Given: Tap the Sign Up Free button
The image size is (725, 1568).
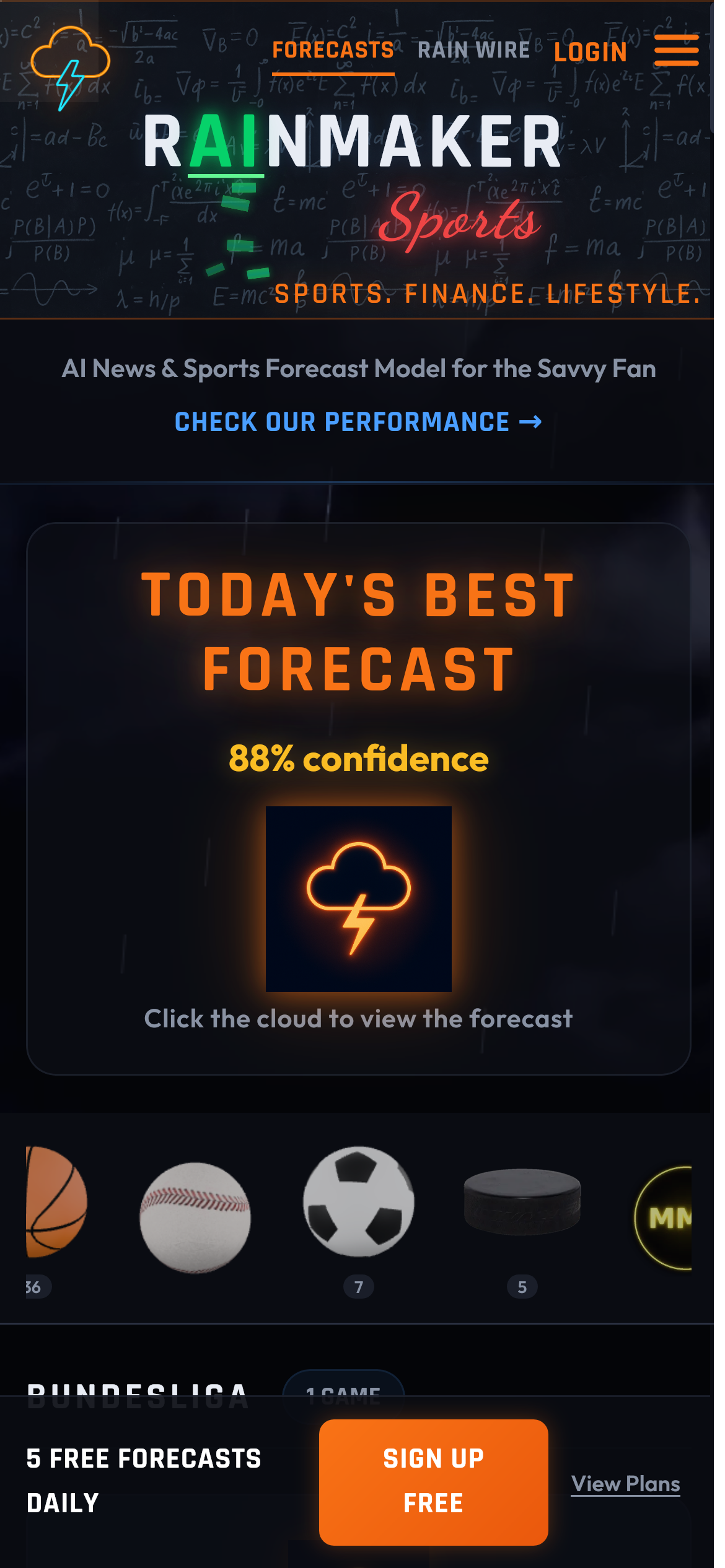Looking at the screenshot, I should 433,1481.
